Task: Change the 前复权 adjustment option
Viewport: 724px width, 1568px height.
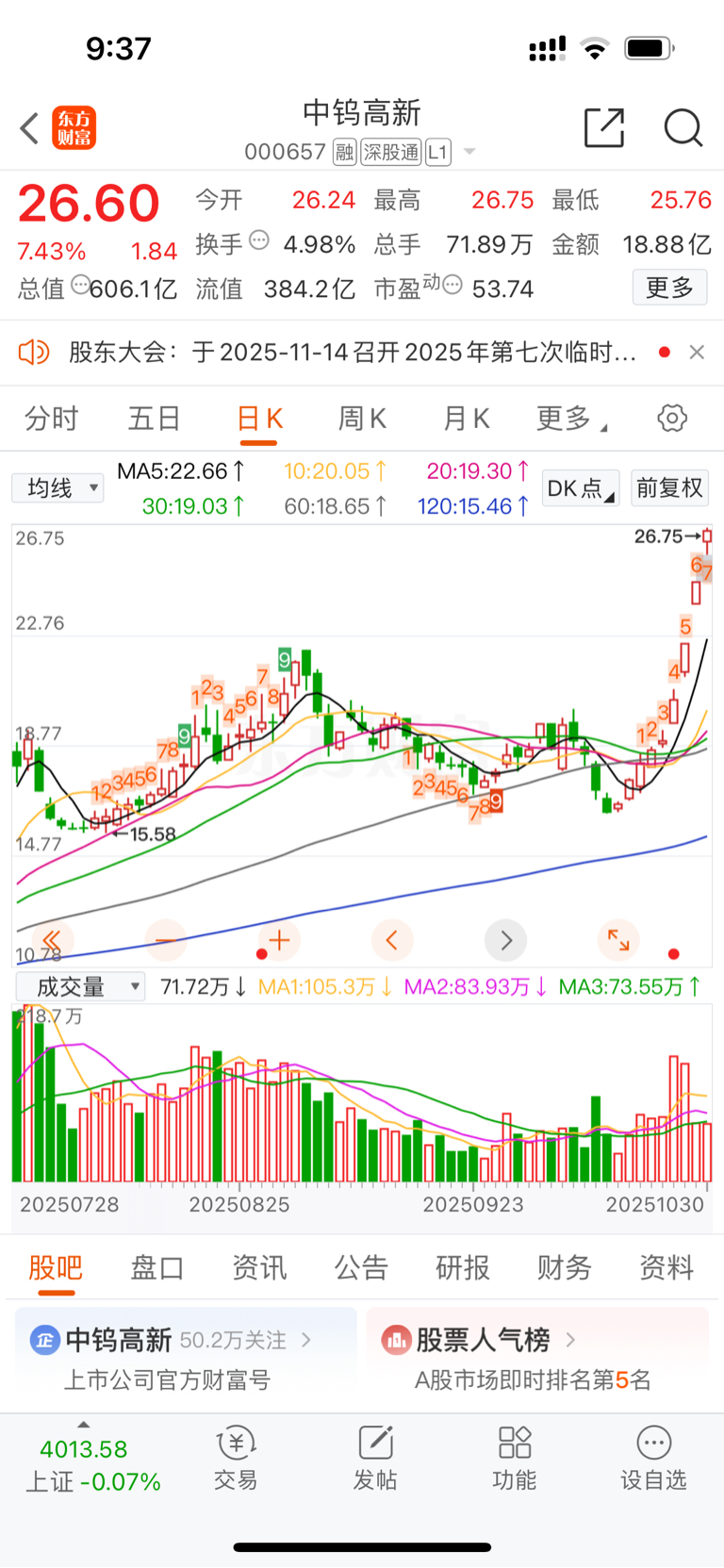Action: [669, 487]
